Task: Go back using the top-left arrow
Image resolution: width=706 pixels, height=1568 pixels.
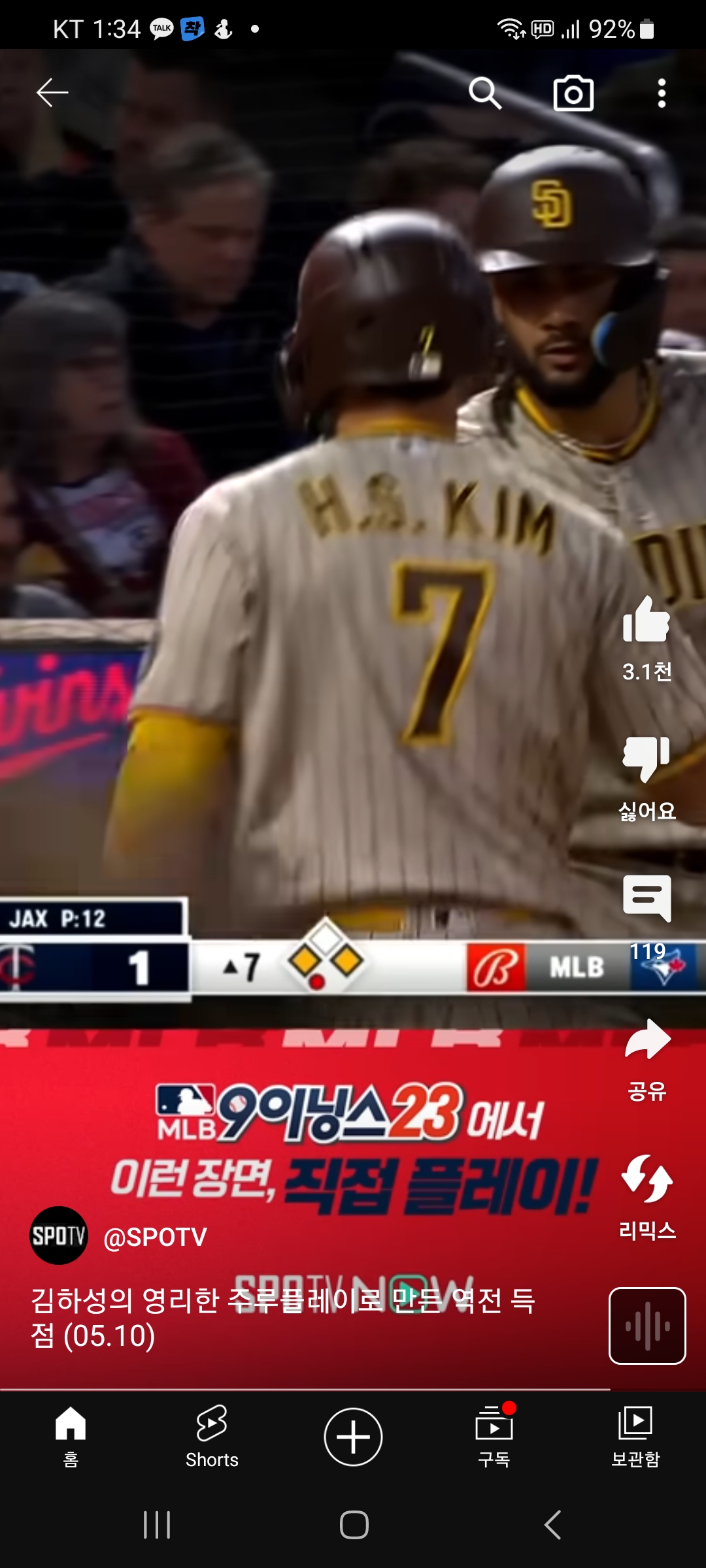Action: click(x=52, y=93)
